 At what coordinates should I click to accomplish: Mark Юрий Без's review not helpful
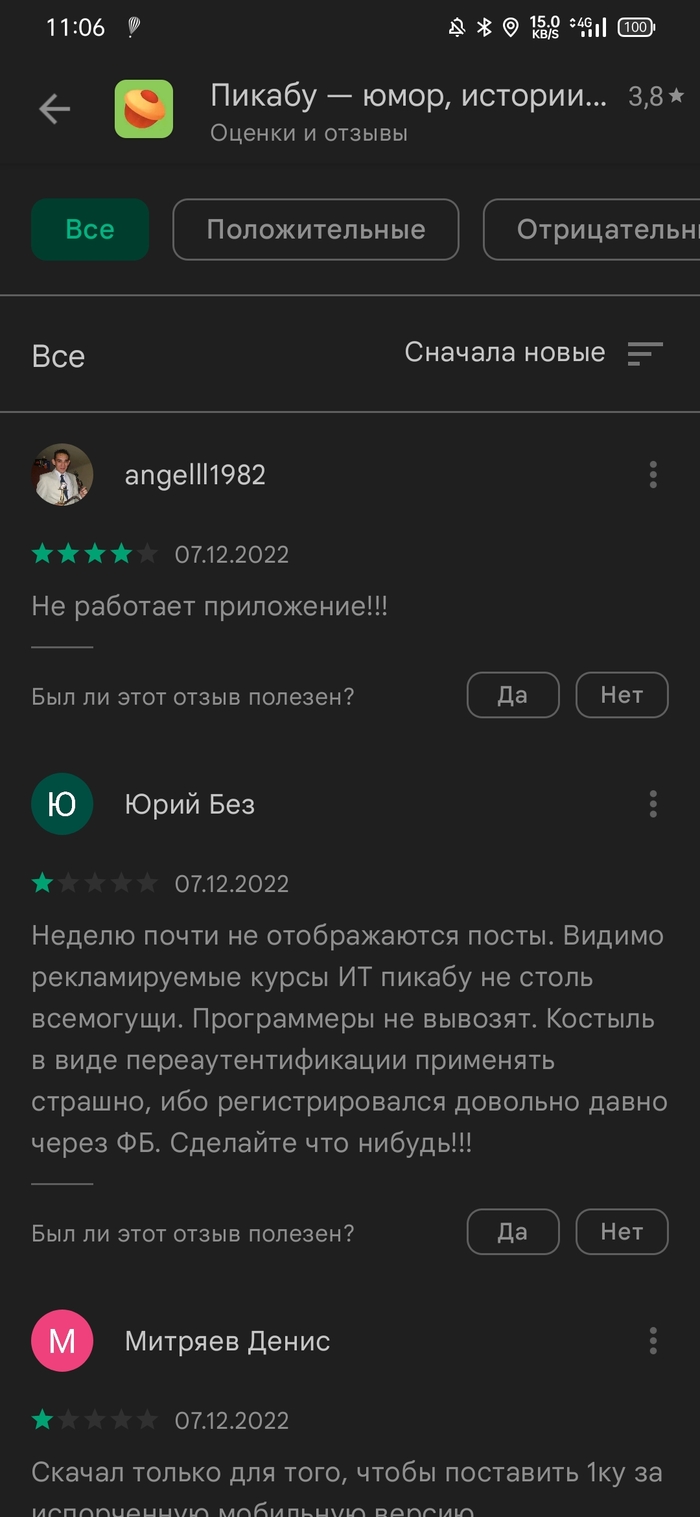pyautogui.click(x=621, y=1232)
